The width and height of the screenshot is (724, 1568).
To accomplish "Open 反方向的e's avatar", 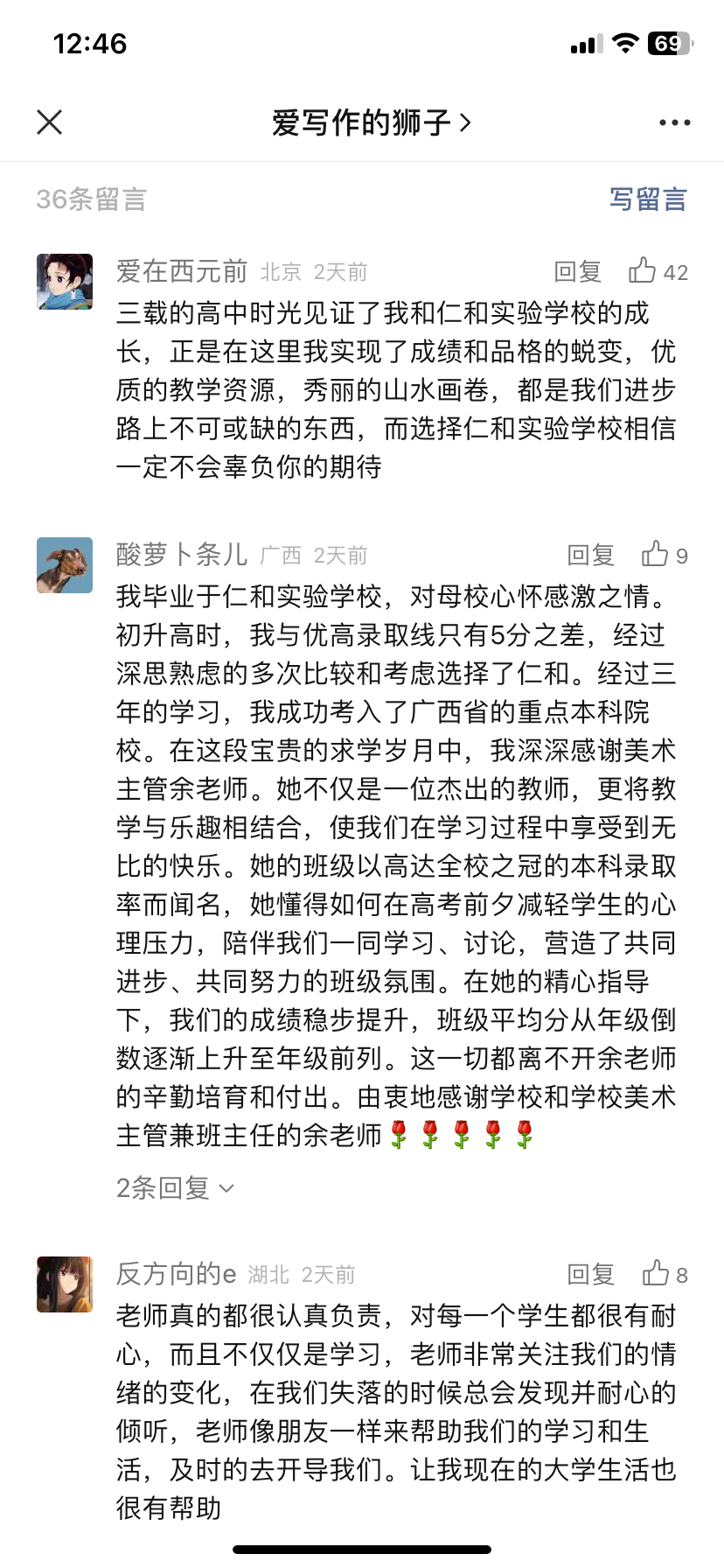I will [65, 1284].
